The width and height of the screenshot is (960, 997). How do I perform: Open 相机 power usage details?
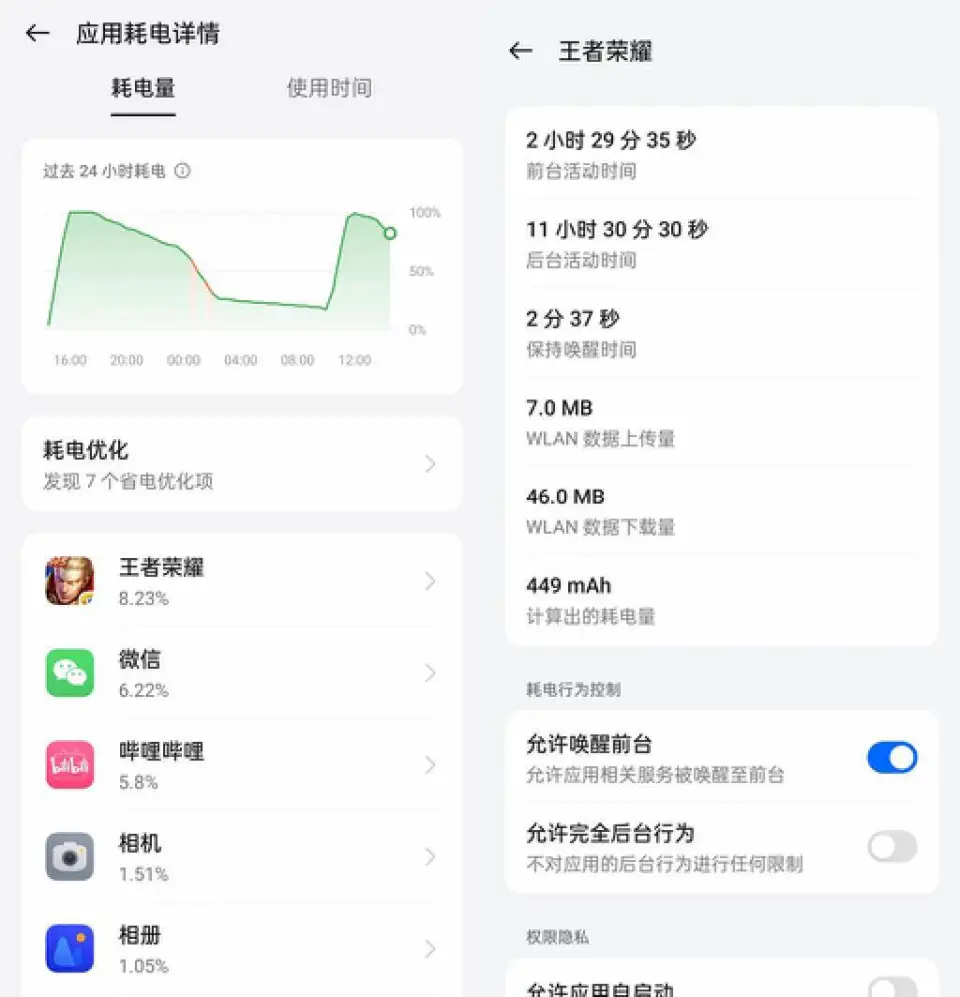[x=242, y=857]
